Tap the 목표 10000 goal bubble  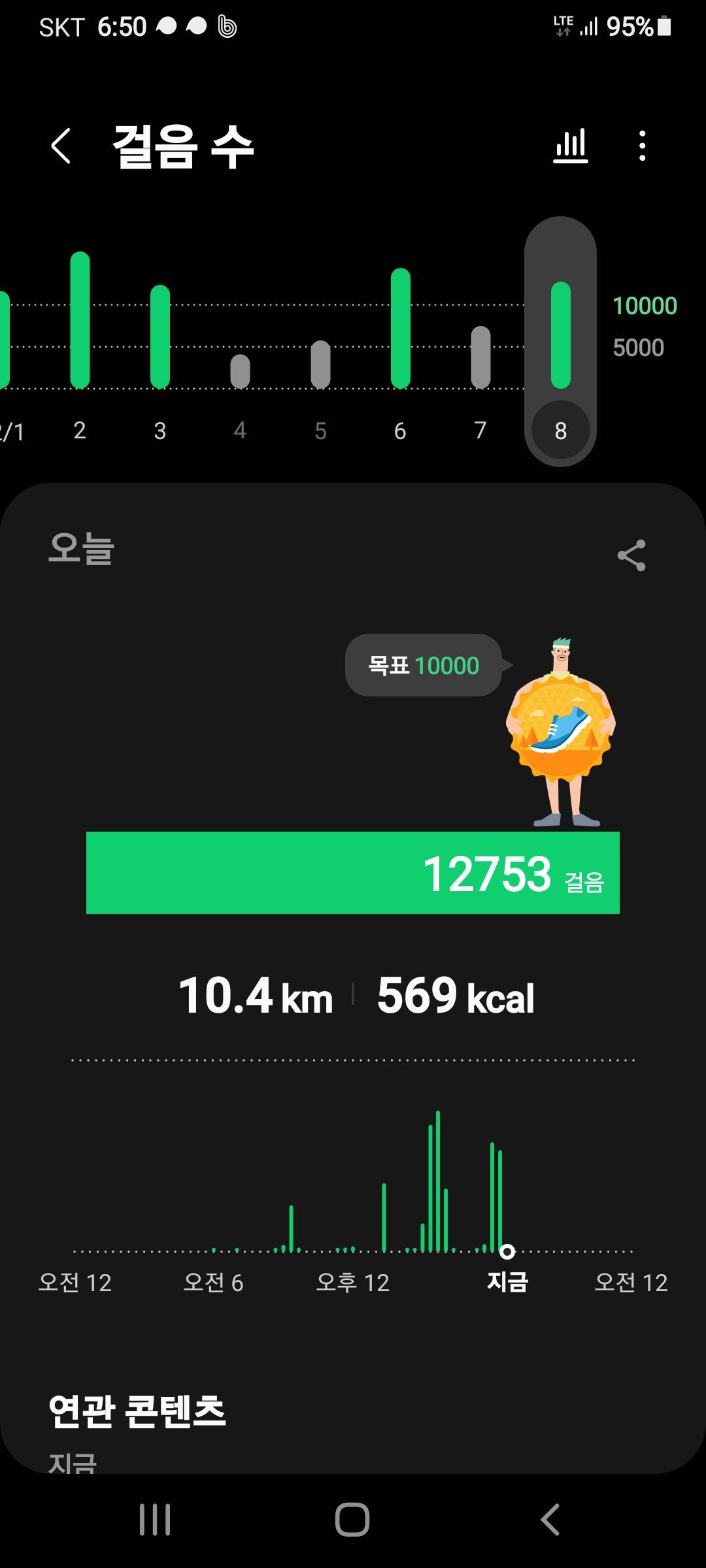[424, 665]
